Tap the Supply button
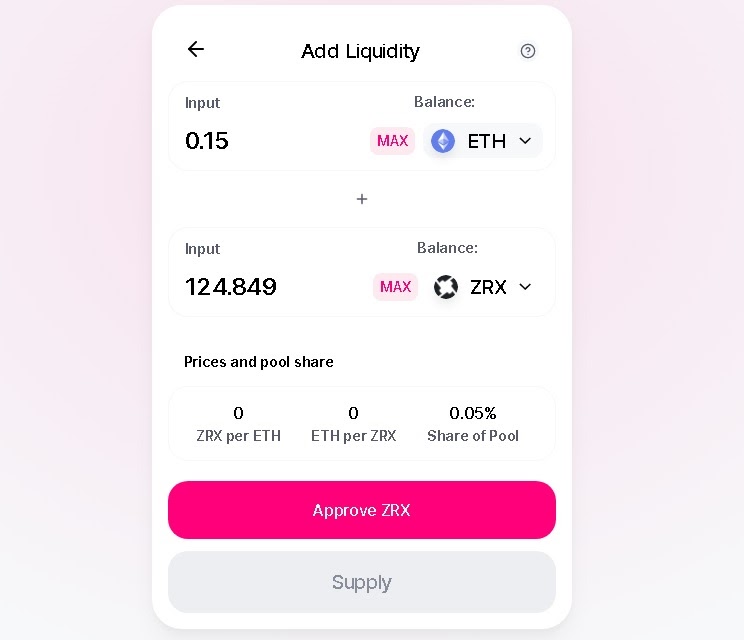The image size is (744, 640). click(x=361, y=582)
